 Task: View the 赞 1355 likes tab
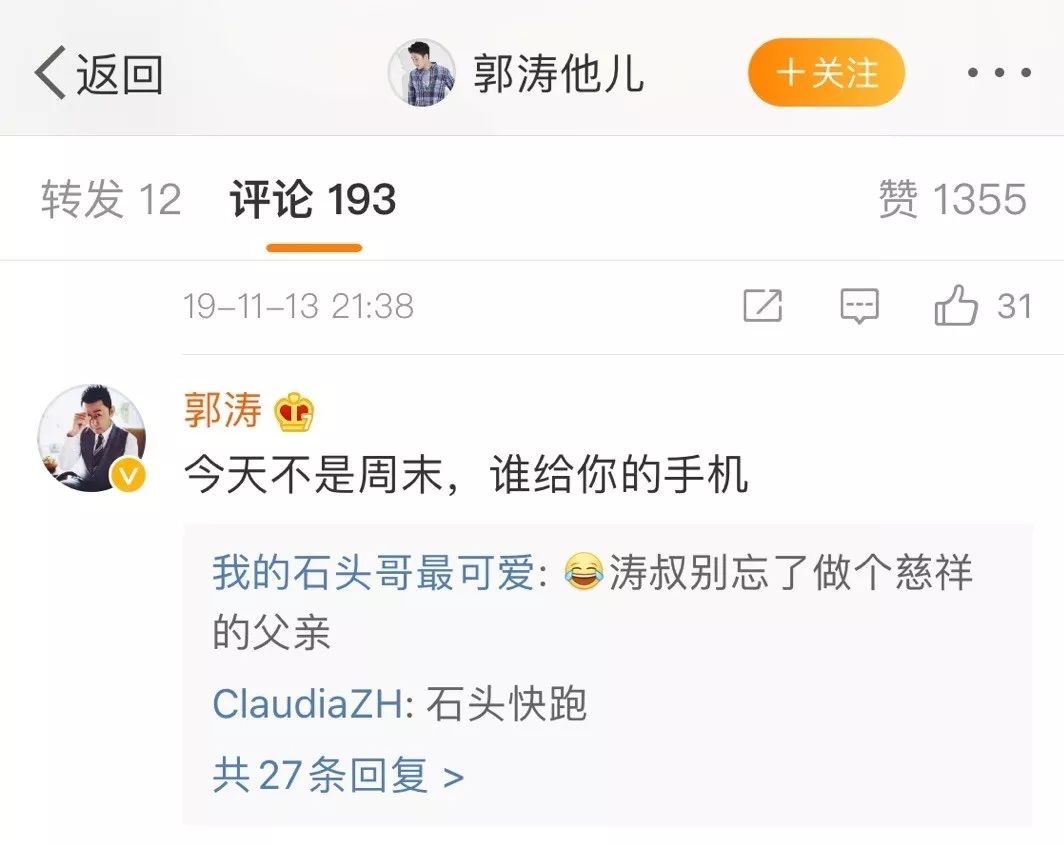click(952, 199)
